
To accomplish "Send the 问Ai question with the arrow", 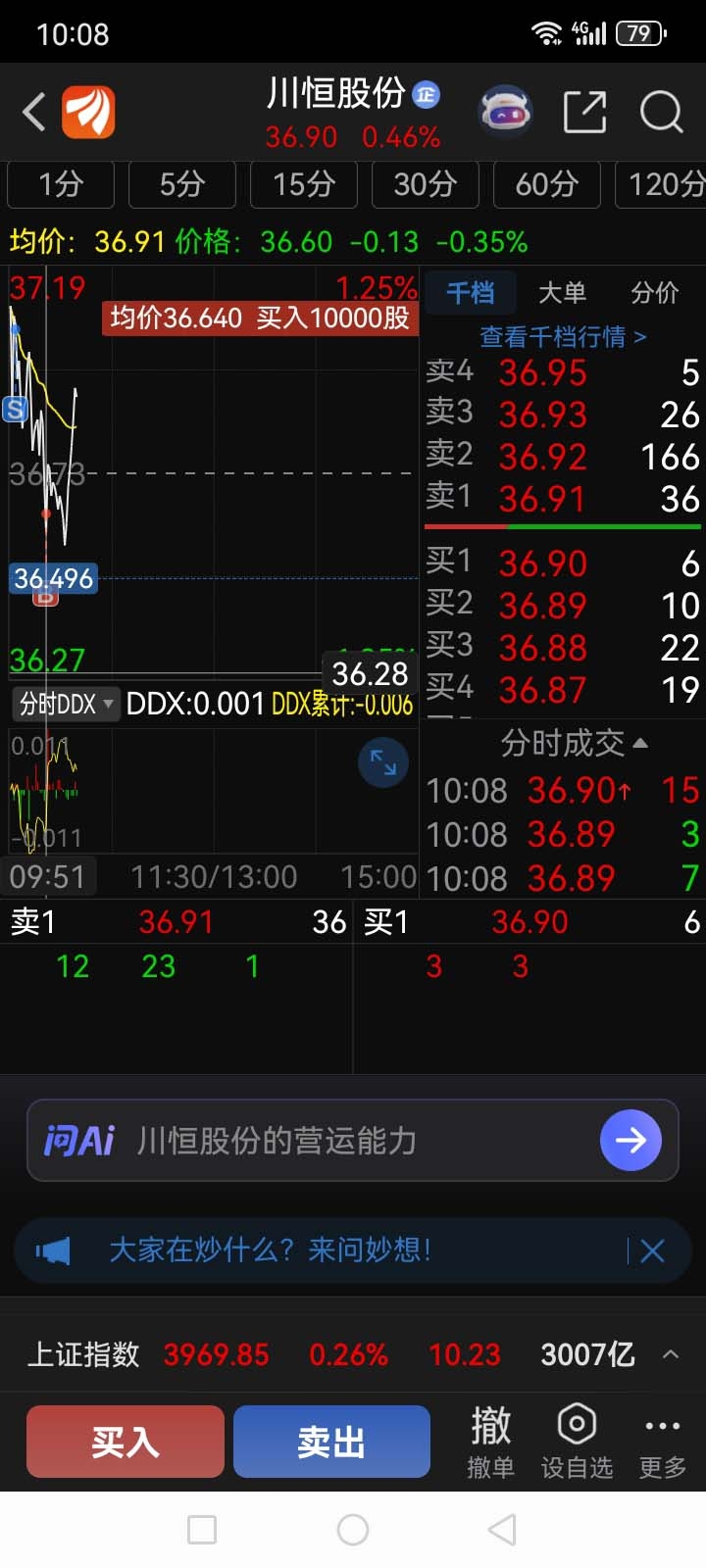I will [630, 1140].
